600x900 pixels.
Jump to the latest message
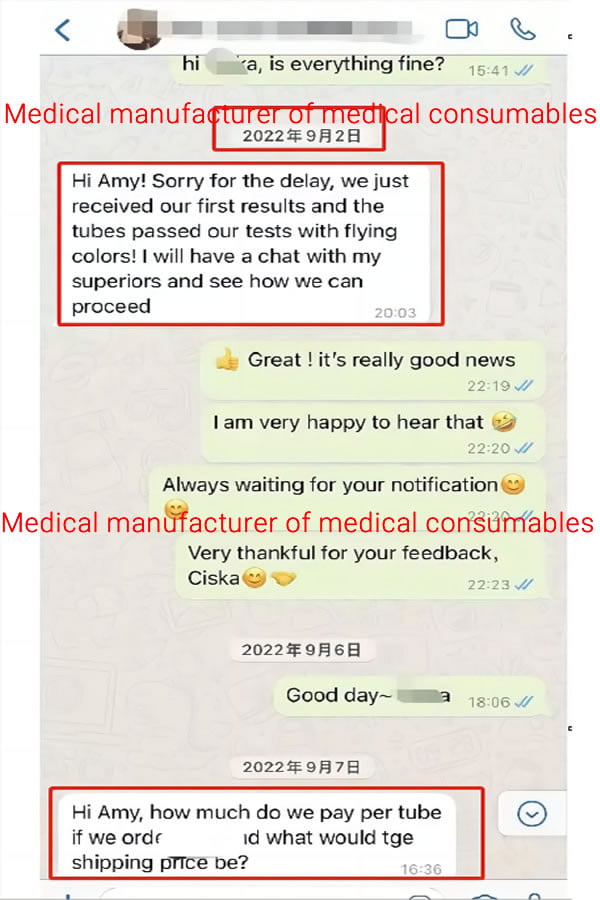[532, 815]
